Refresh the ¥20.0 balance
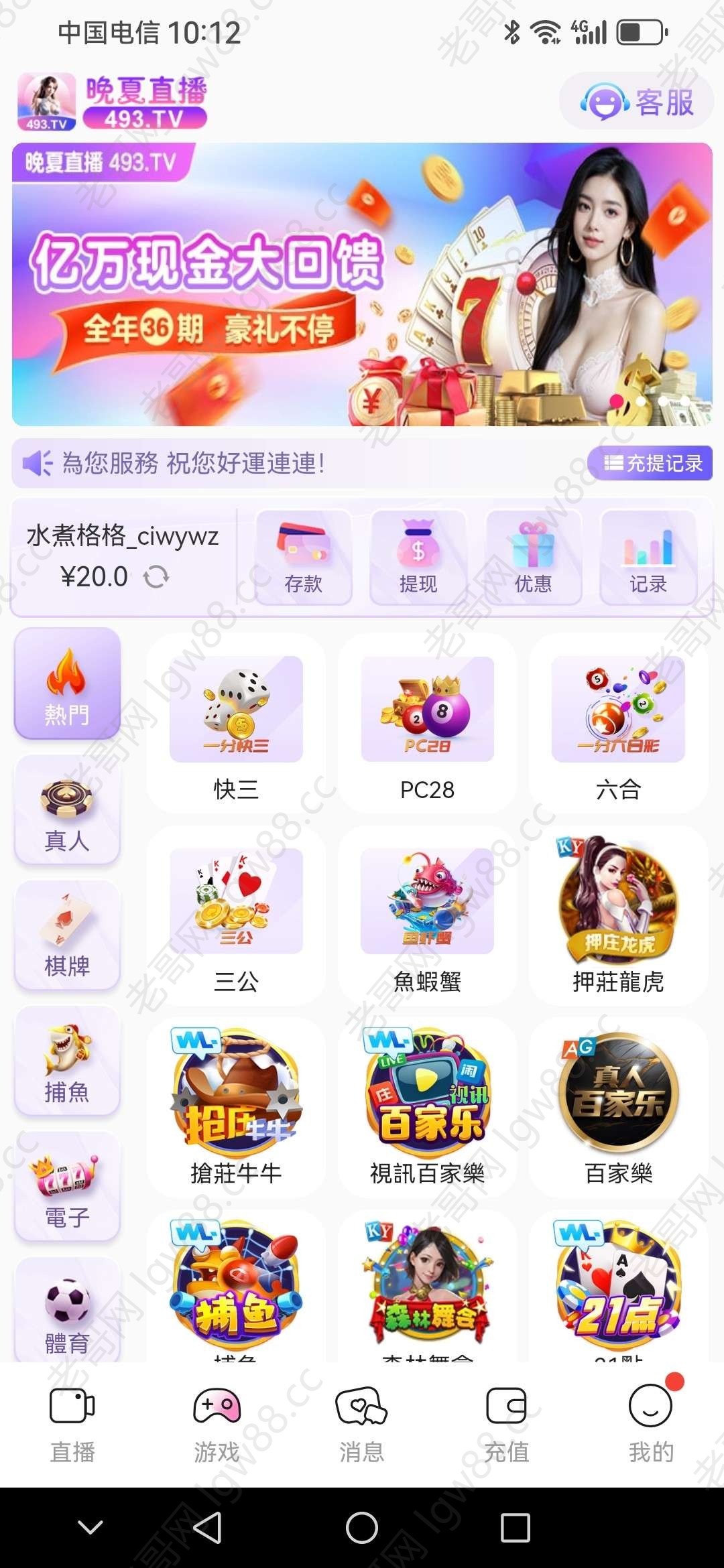 click(156, 577)
